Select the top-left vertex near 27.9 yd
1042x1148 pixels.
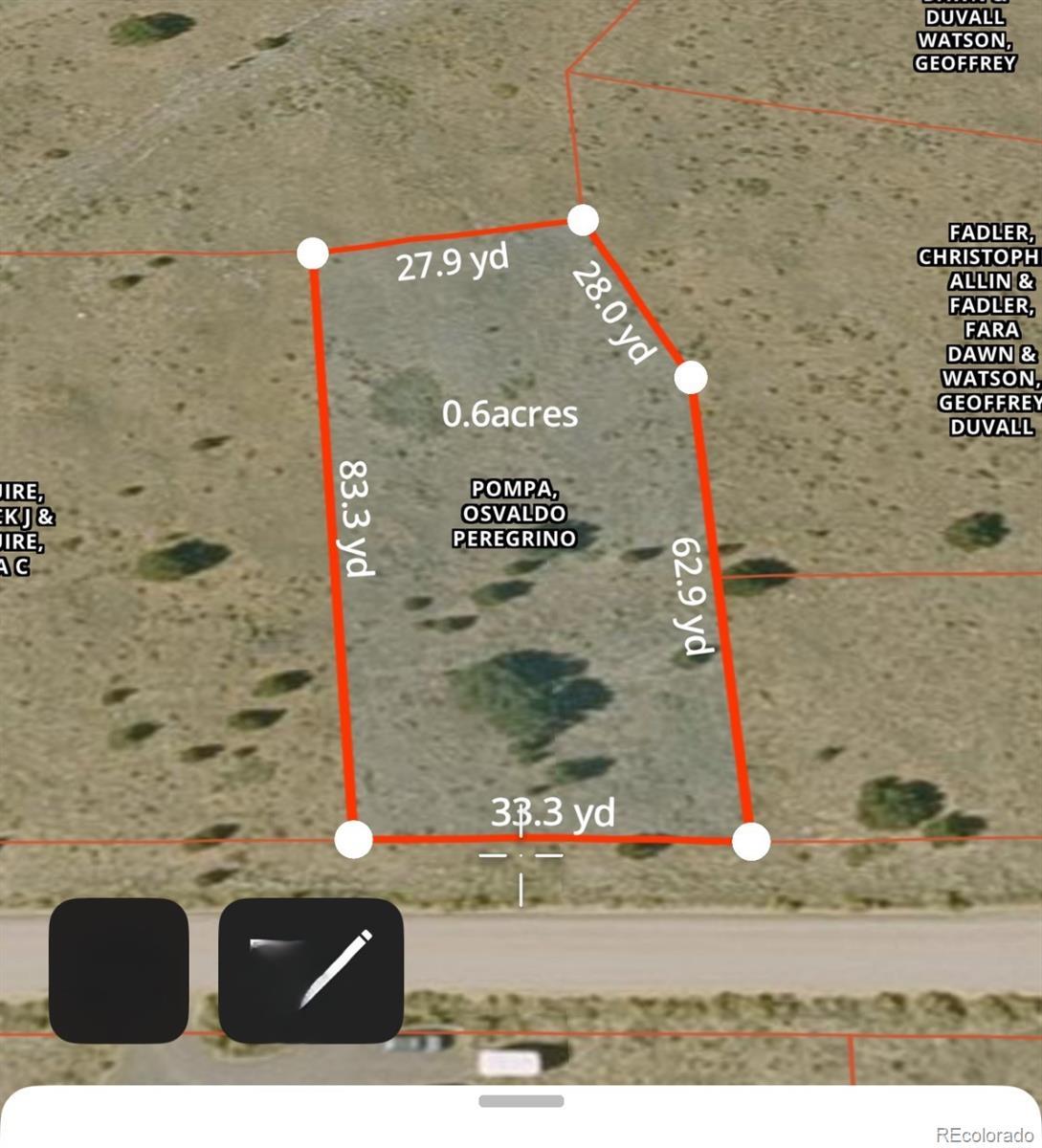313,254
